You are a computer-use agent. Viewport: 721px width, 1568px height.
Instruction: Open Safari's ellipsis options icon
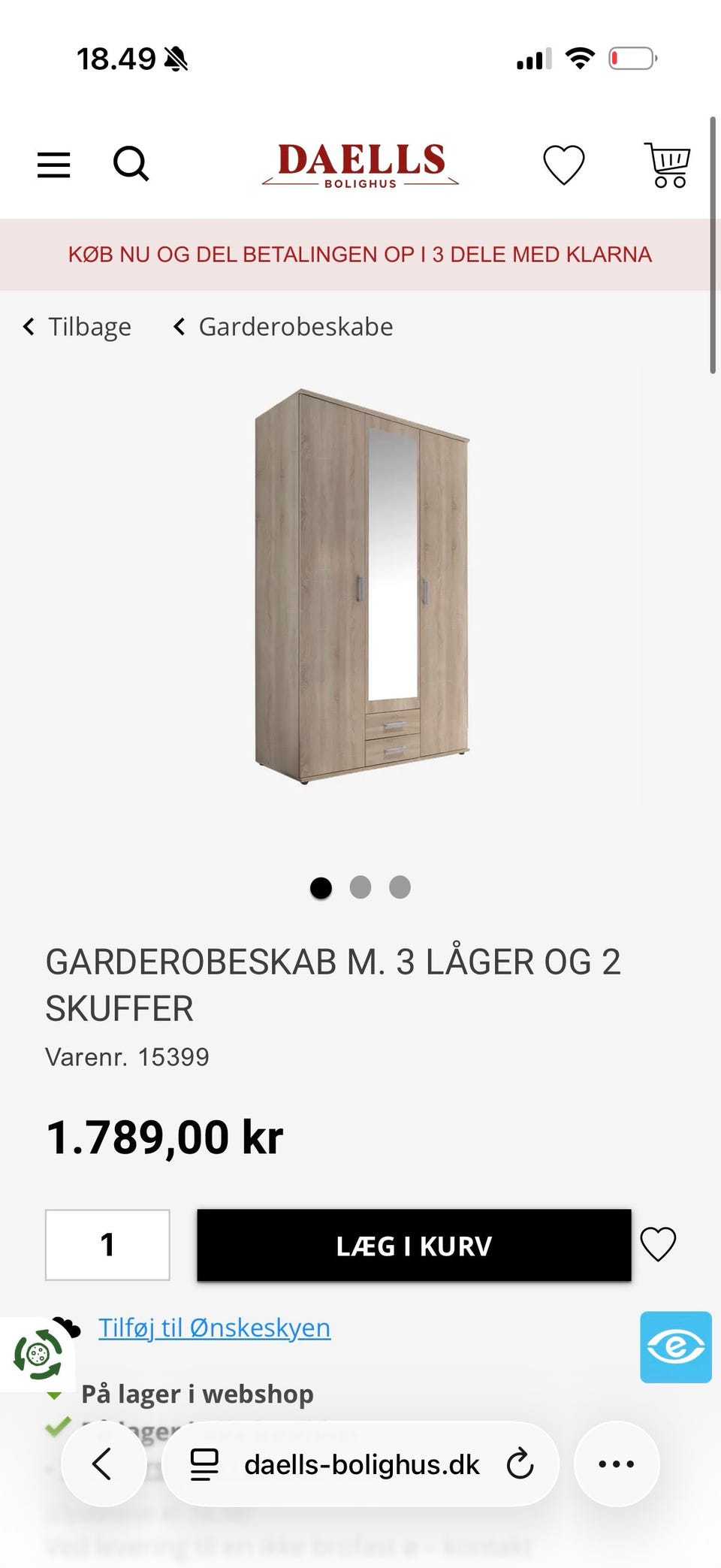point(616,1464)
